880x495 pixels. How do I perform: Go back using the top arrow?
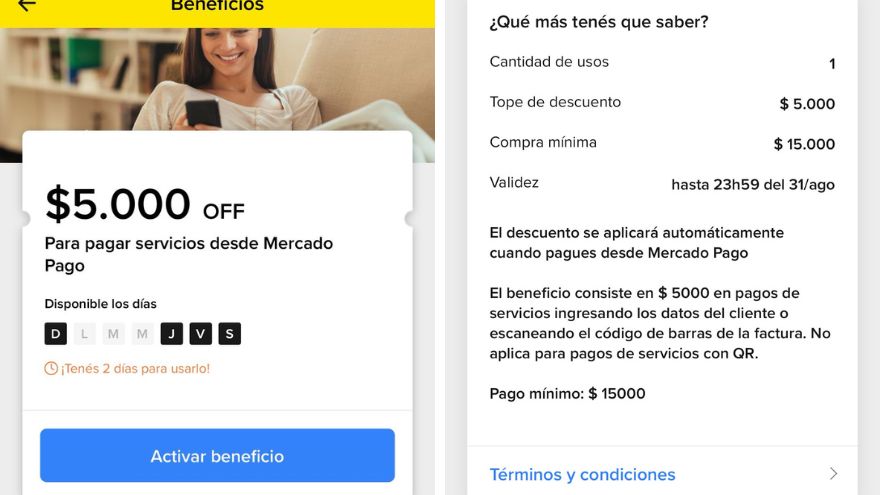[x=27, y=5]
